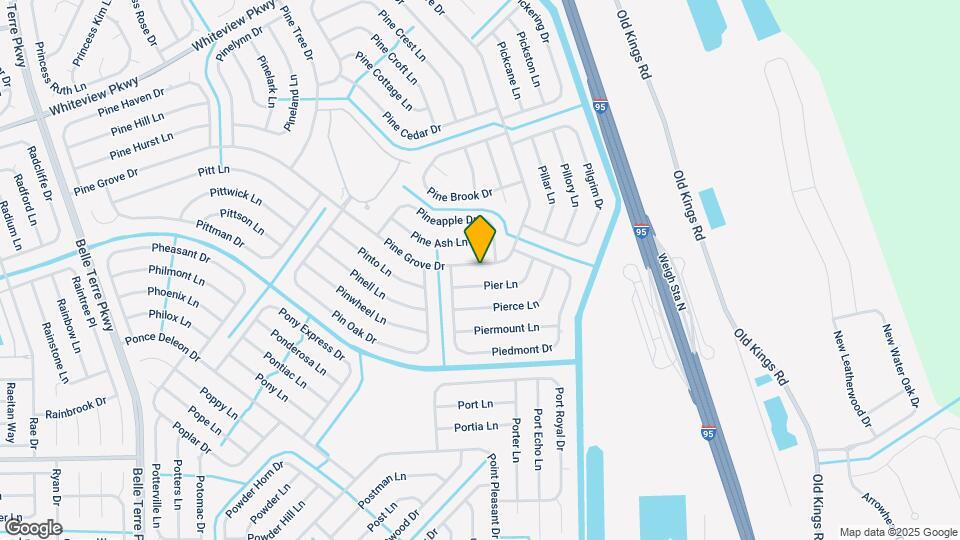Viewport: 960px width, 540px height.
Task: Tap the orange location marker pin
Action: click(x=480, y=239)
